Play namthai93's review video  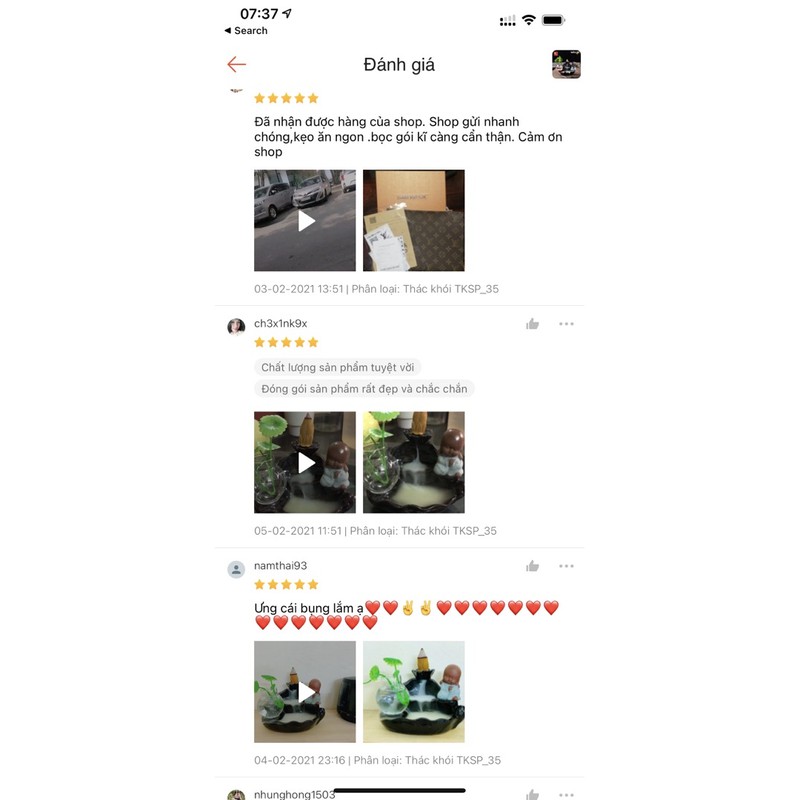pos(305,692)
